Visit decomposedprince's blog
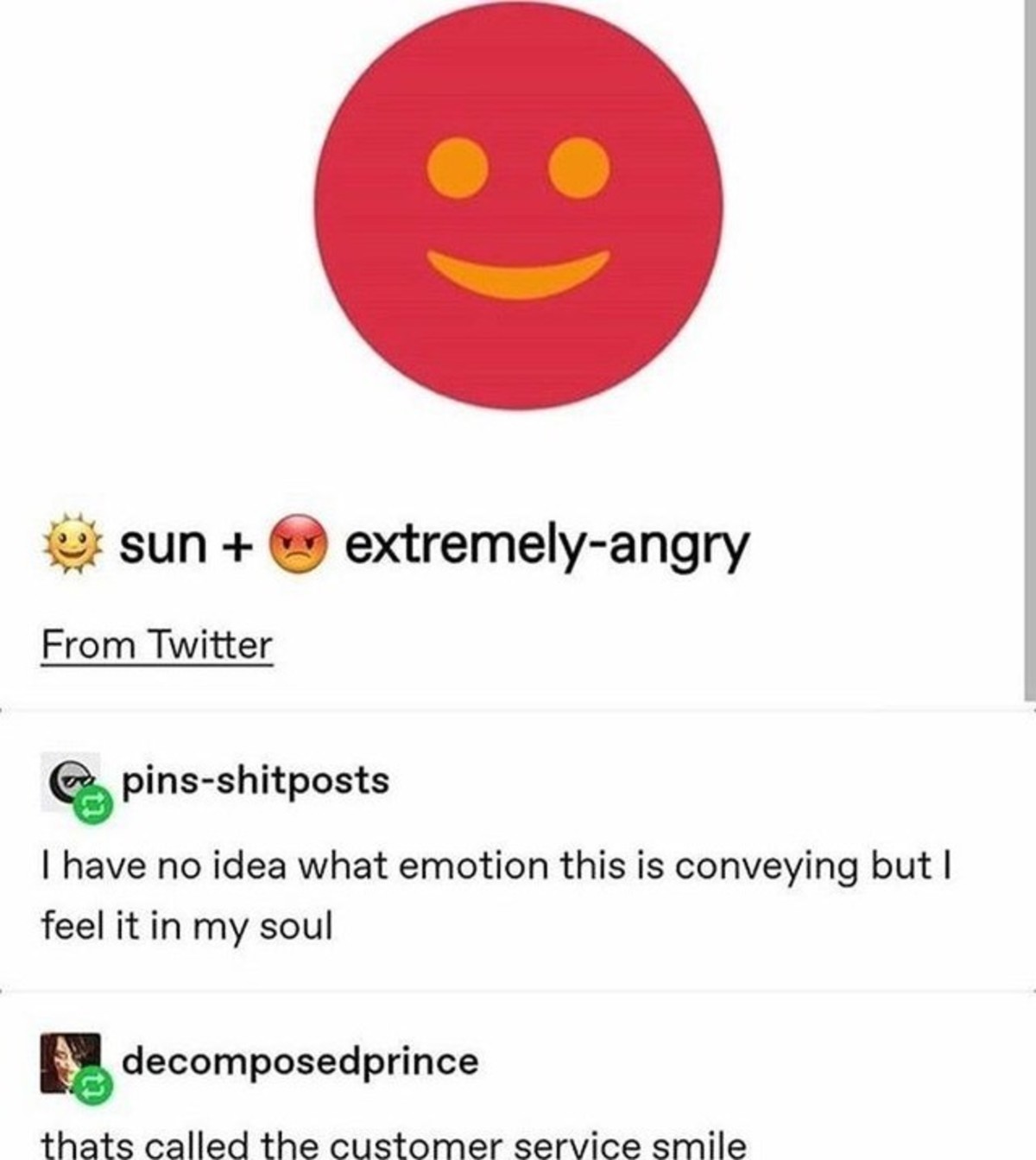The image size is (1036, 1160). pyautogui.click(x=300, y=1061)
